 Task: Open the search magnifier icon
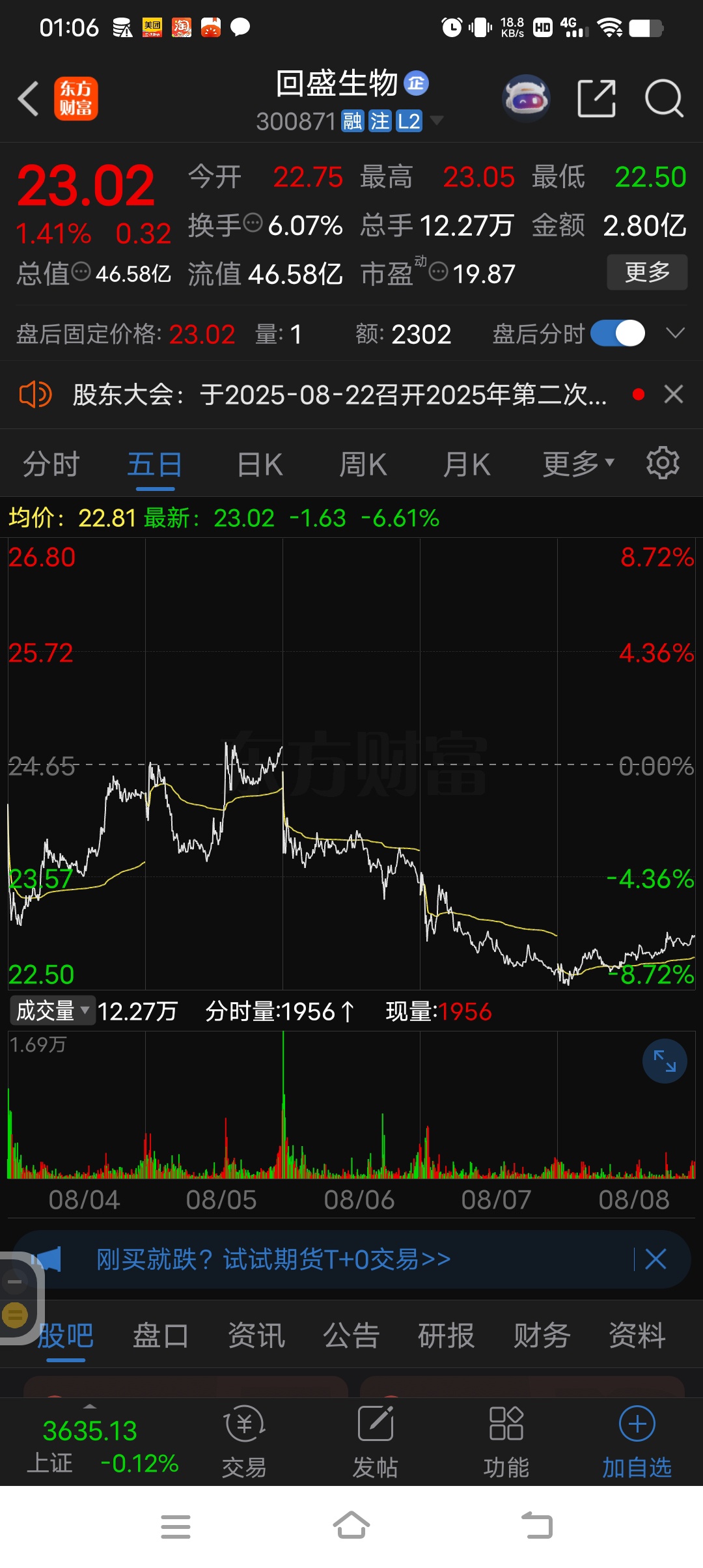point(664,99)
